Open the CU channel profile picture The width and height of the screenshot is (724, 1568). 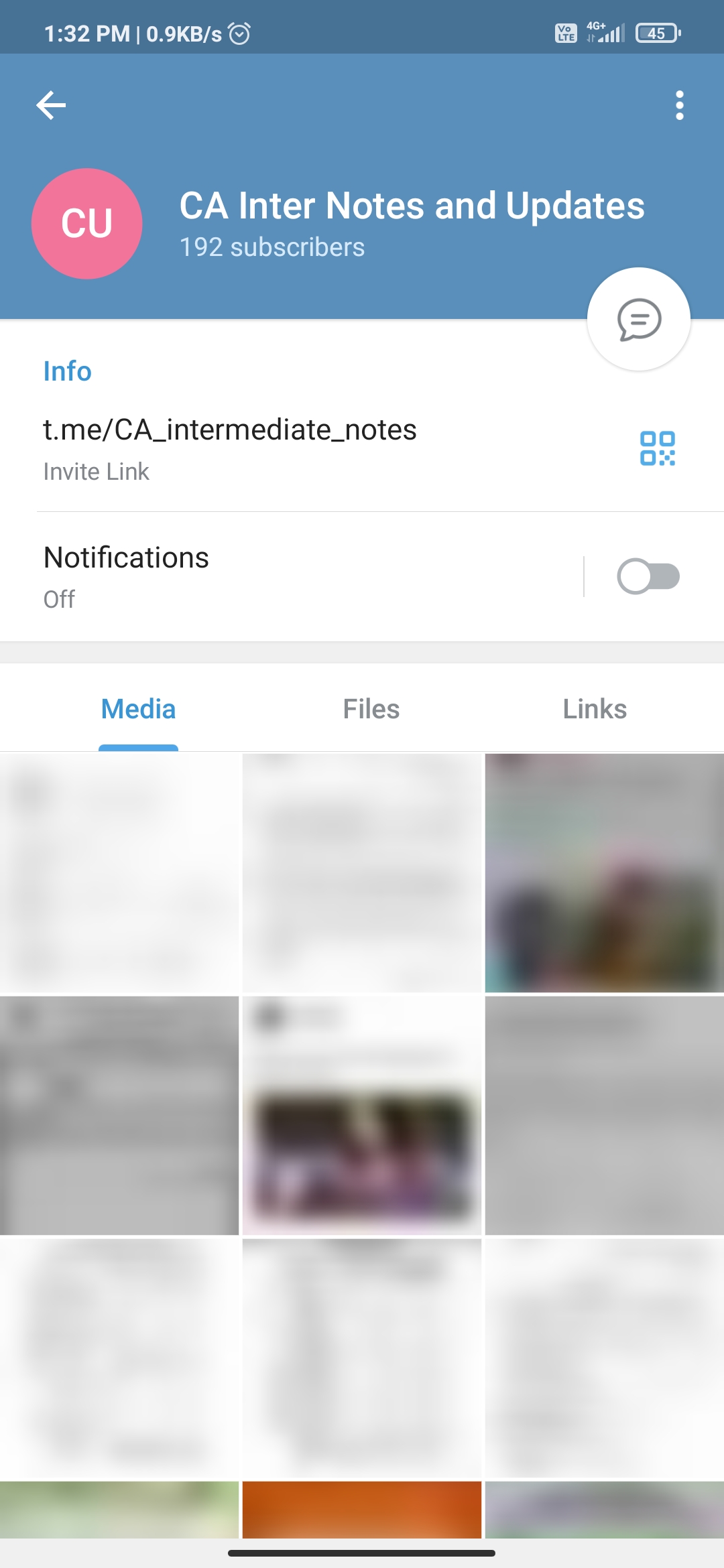87,223
